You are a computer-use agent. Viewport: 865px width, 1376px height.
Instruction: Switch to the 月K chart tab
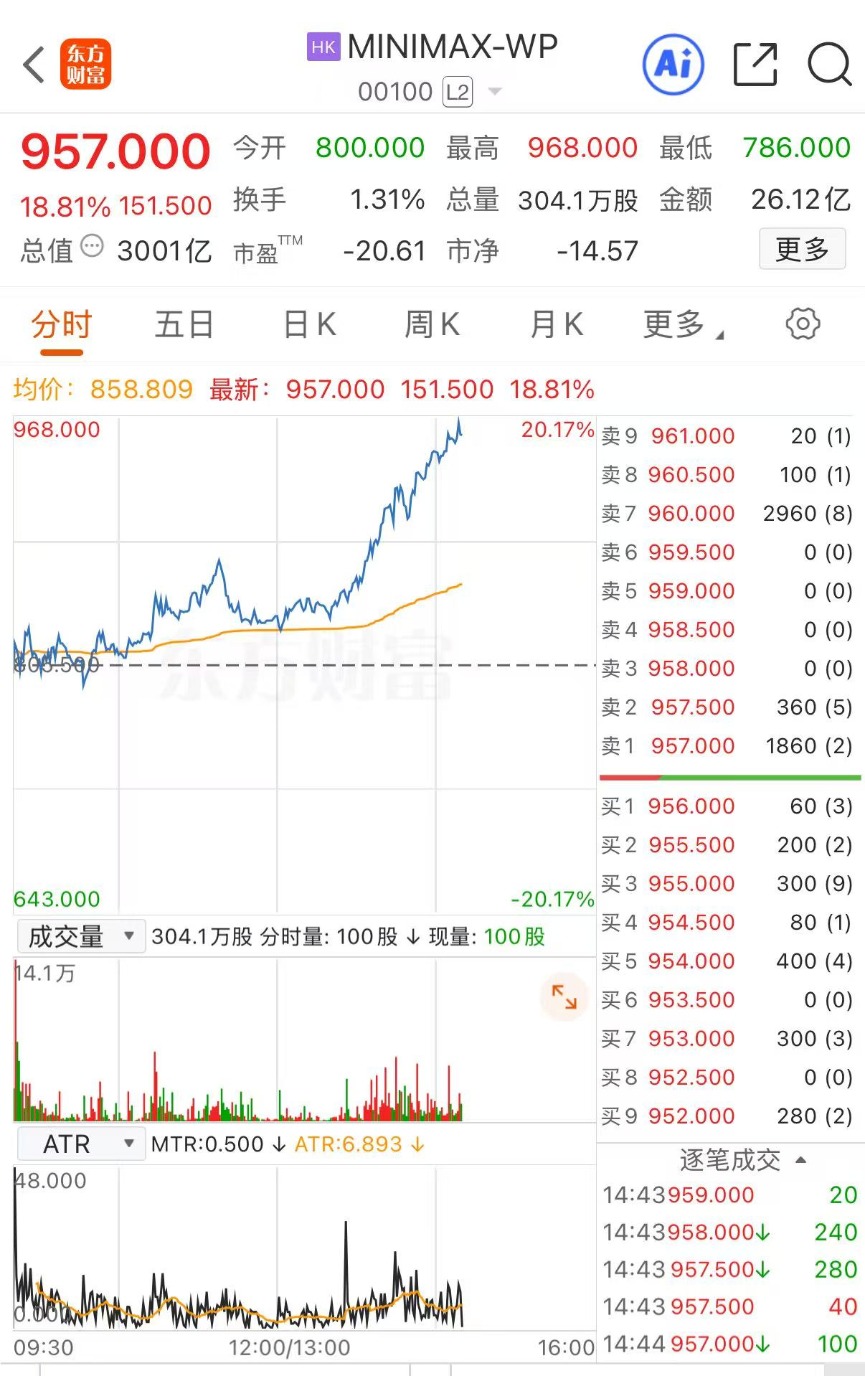point(556,325)
